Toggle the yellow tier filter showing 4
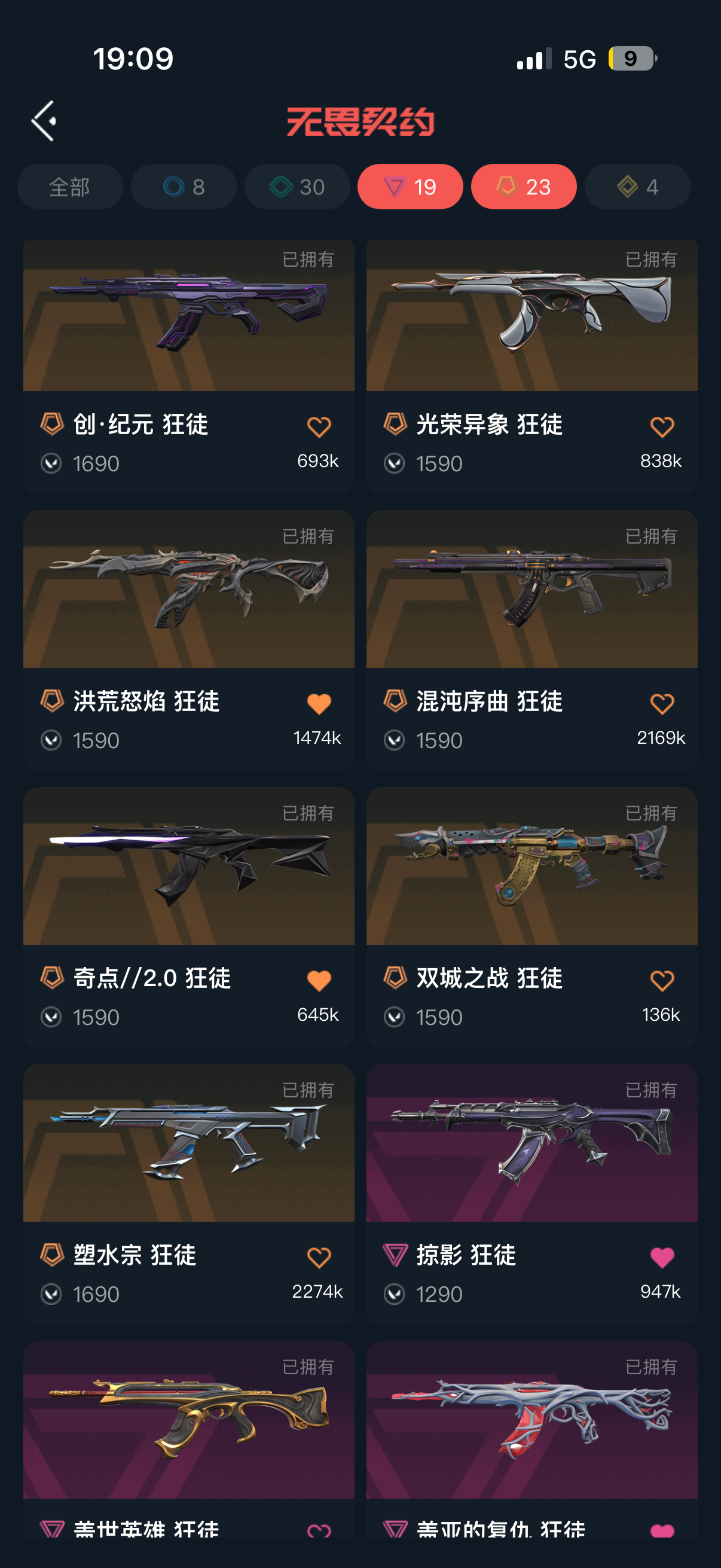The image size is (721, 1568). (x=637, y=187)
